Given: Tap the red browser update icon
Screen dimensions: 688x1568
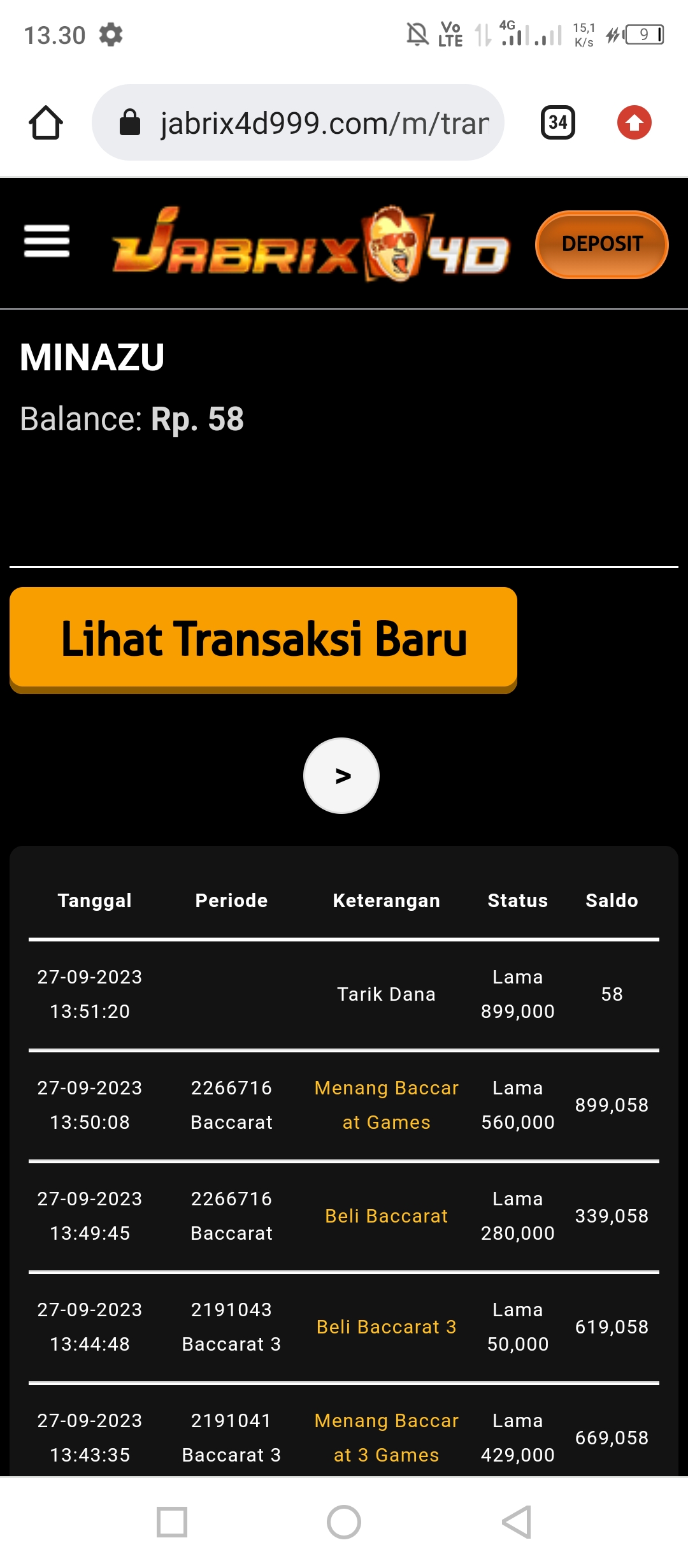Looking at the screenshot, I should click(634, 122).
